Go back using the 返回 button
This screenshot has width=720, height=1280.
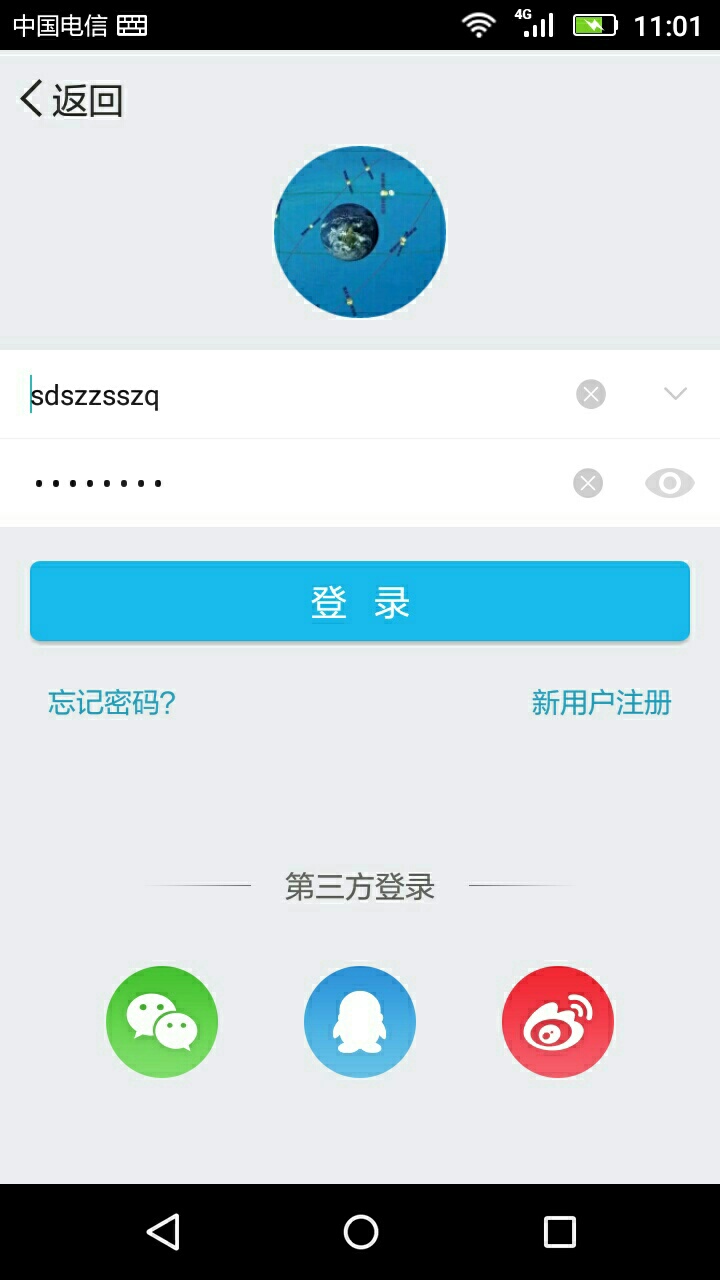pyautogui.click(x=71, y=100)
